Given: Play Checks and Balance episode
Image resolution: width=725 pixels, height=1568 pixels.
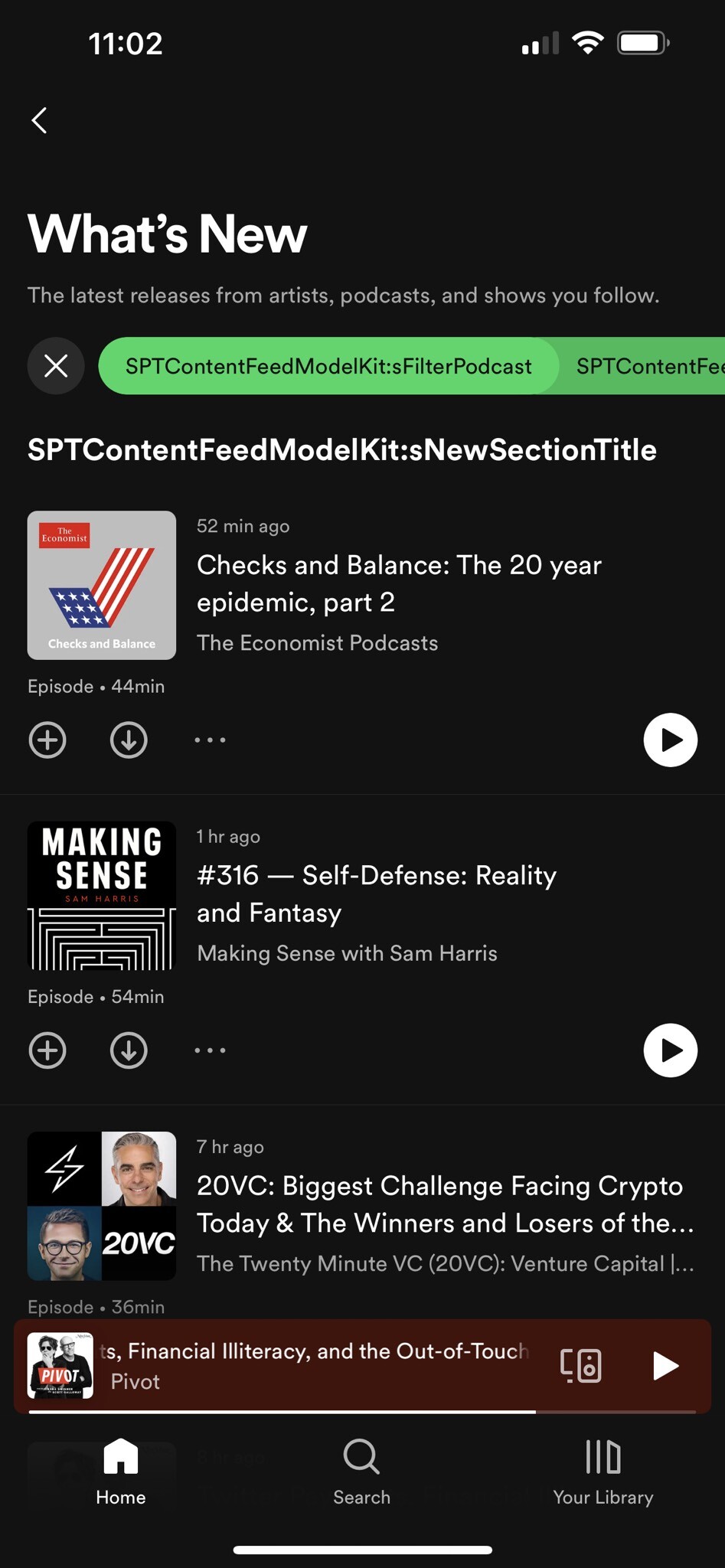Looking at the screenshot, I should point(670,740).
